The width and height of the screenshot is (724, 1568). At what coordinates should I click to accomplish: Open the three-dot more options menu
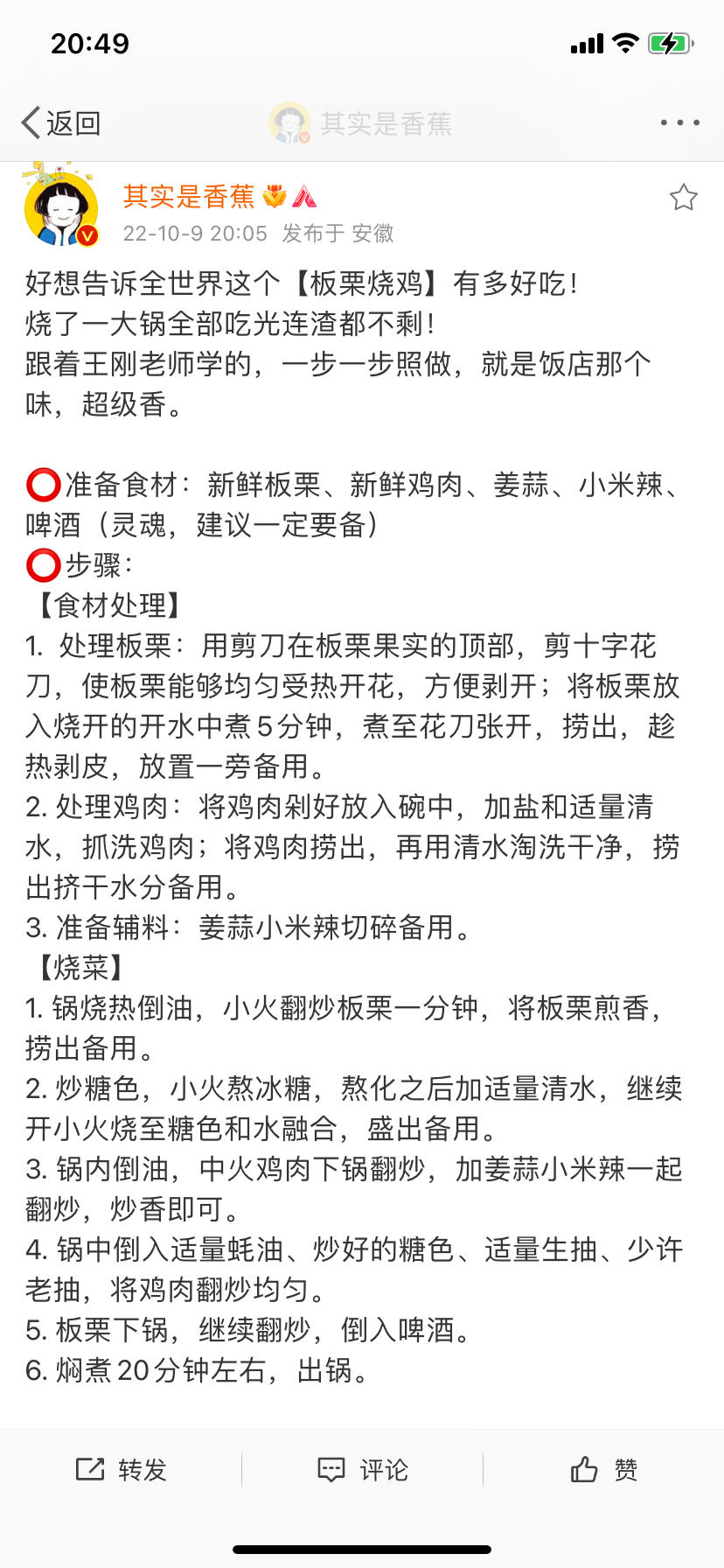679,122
